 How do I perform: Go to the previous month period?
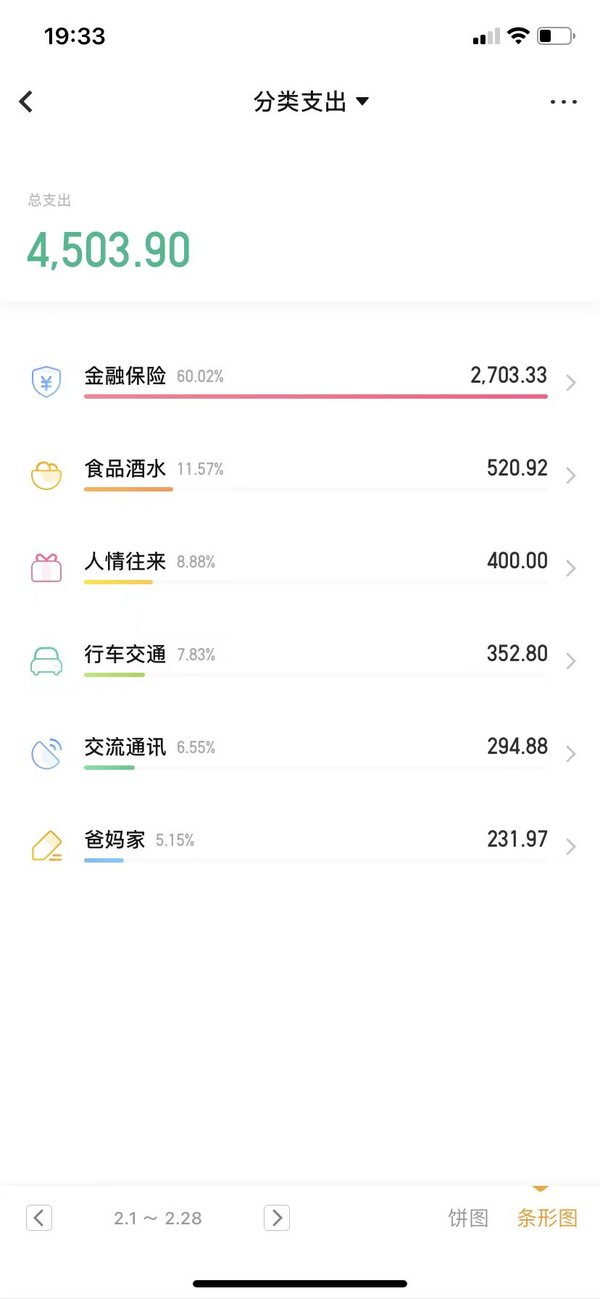pos(39,1217)
